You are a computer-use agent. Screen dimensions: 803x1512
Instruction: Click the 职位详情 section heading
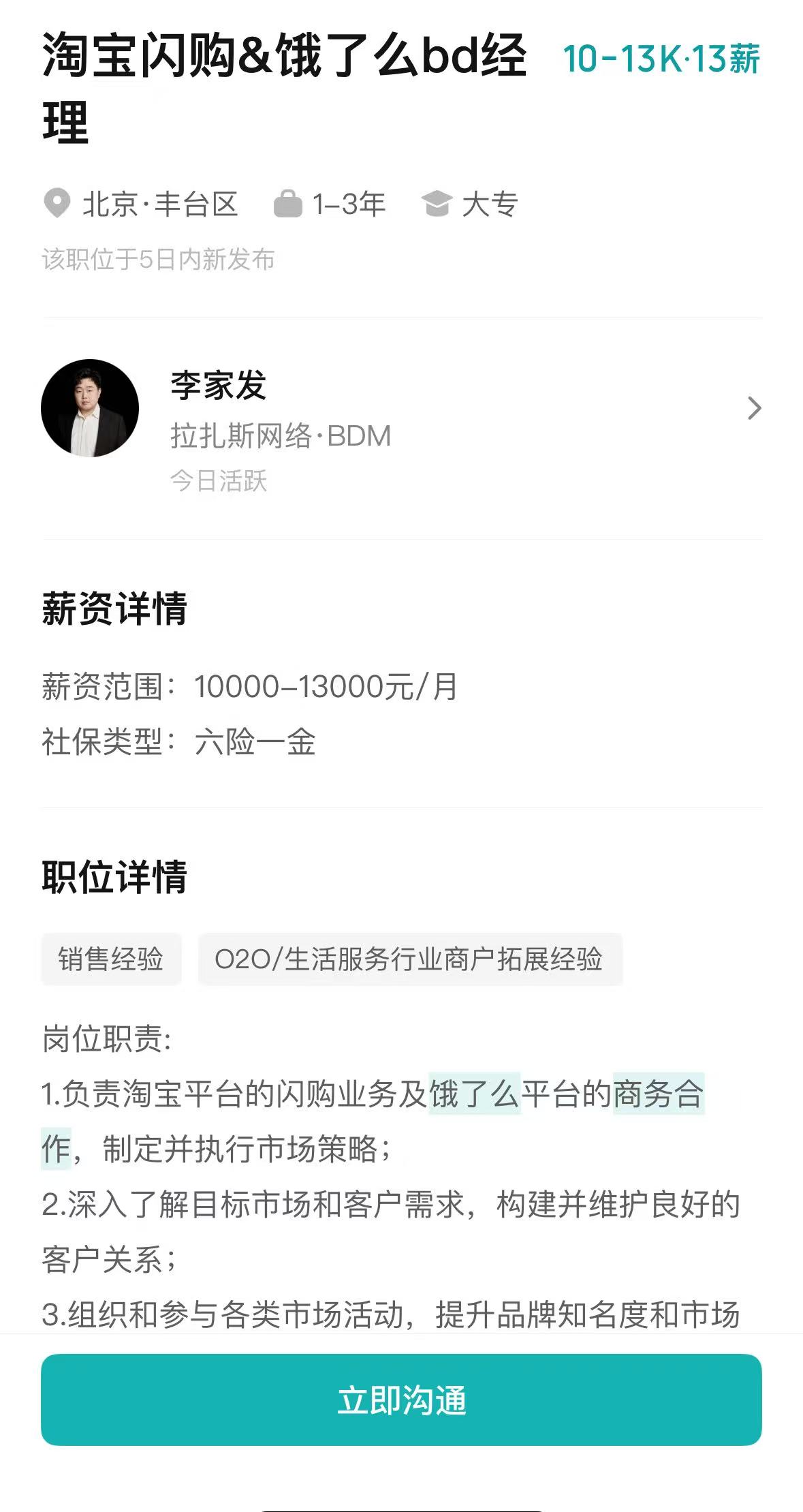click(116, 874)
